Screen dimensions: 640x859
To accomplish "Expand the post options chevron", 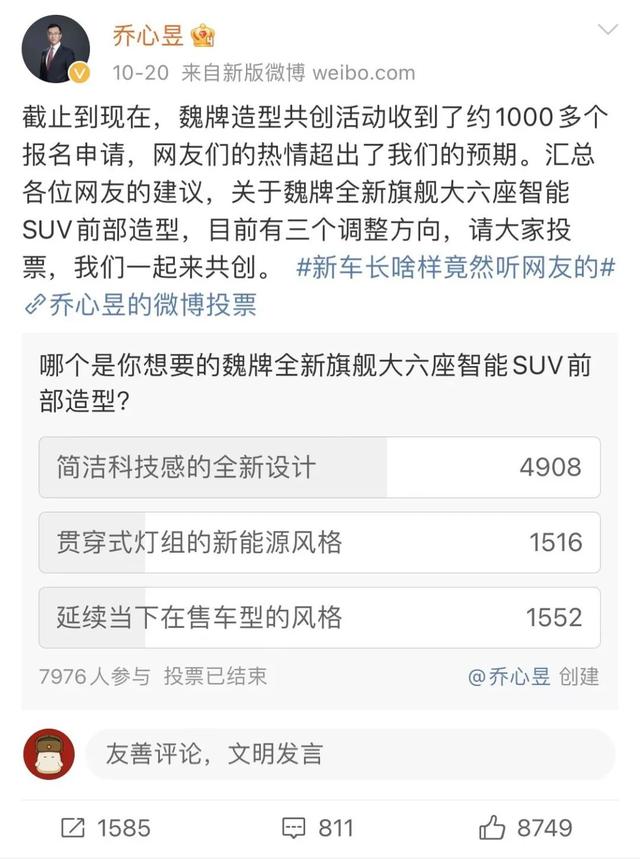I will pos(608,29).
